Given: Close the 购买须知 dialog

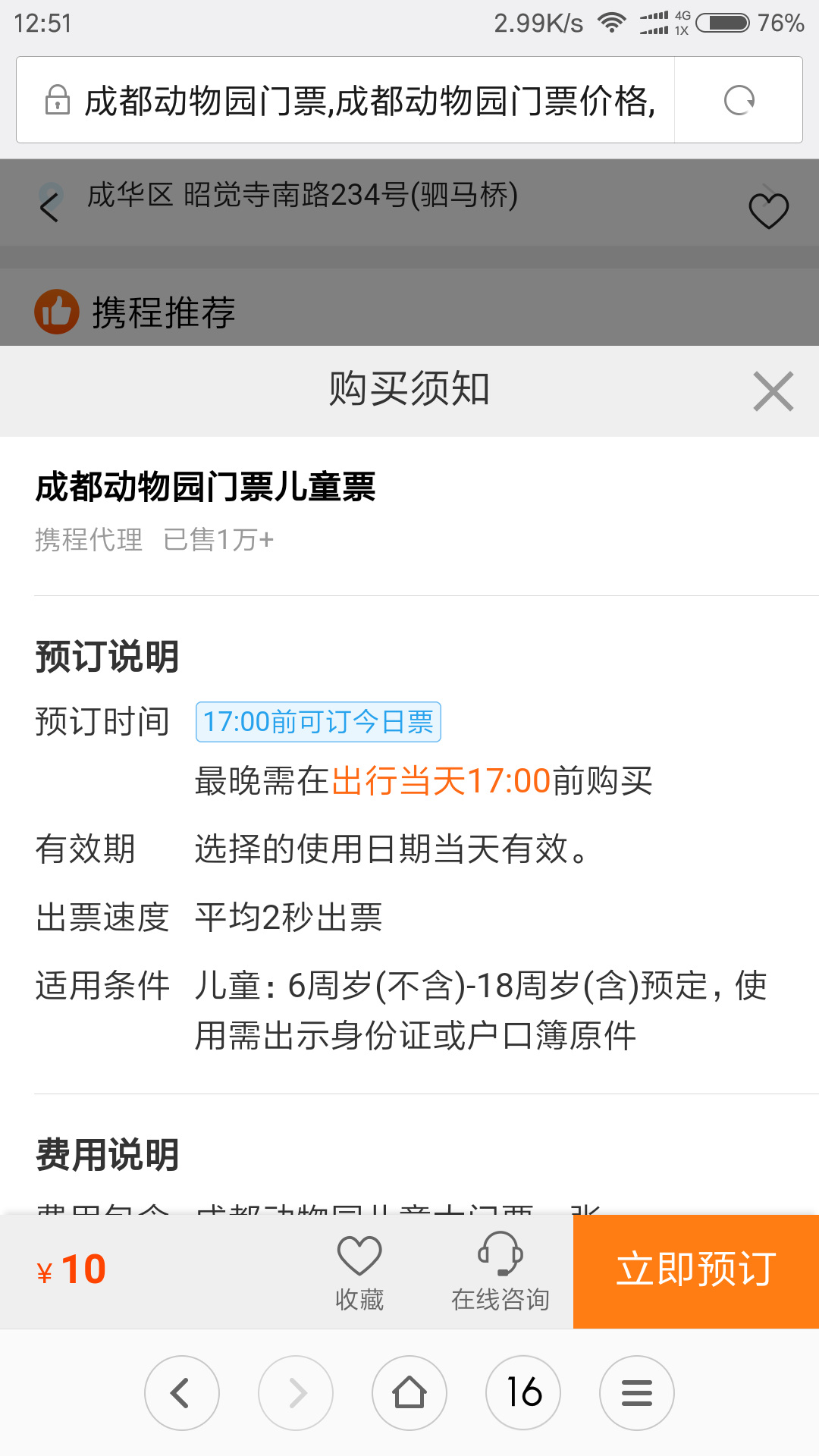Looking at the screenshot, I should [773, 391].
